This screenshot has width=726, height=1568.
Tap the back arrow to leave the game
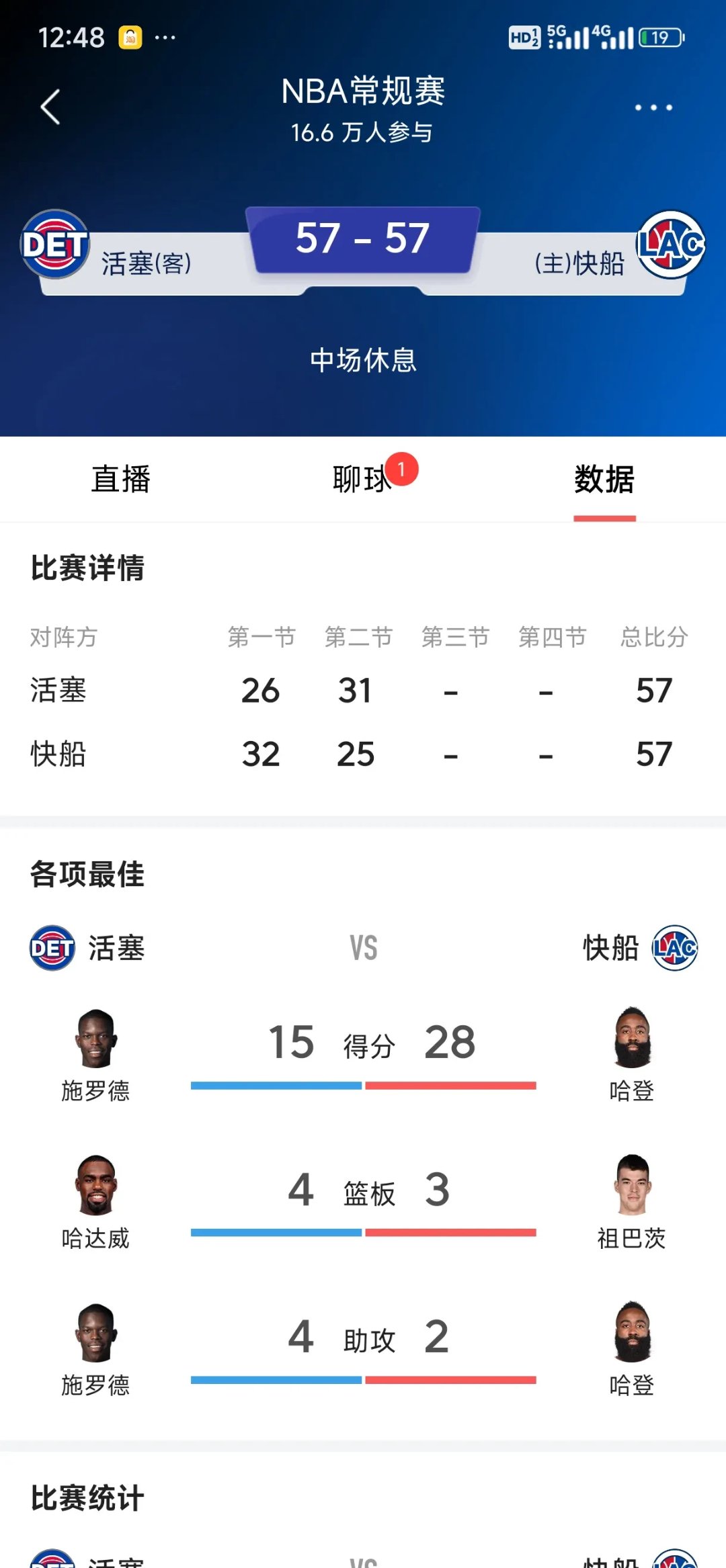click(x=48, y=107)
